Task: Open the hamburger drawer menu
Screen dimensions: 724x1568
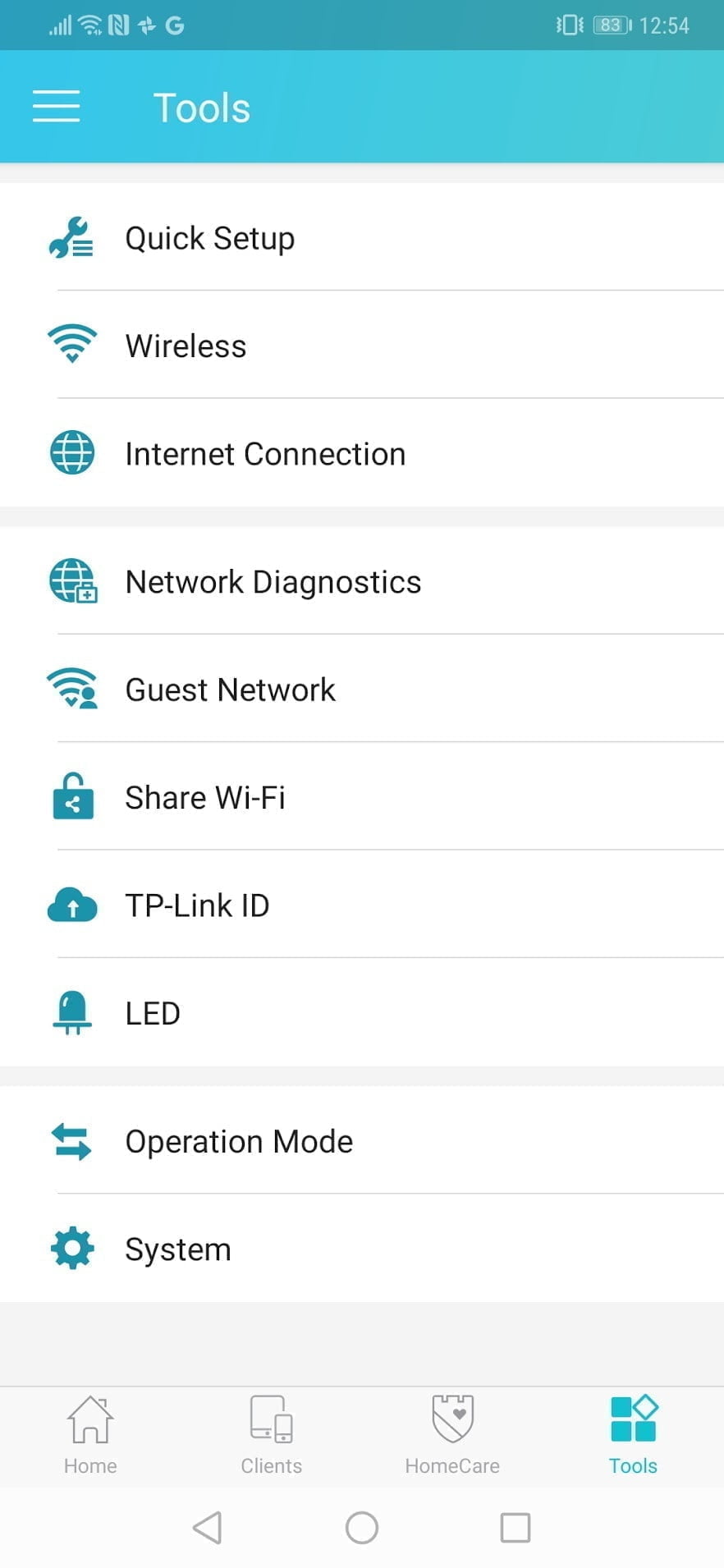Action: pyautogui.click(x=56, y=107)
